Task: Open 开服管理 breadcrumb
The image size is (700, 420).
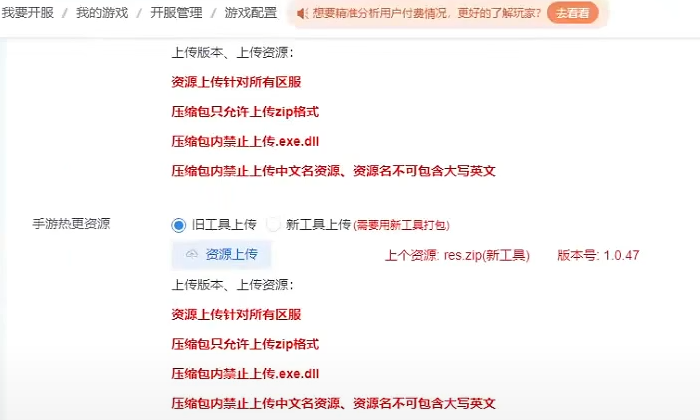Action: point(175,13)
